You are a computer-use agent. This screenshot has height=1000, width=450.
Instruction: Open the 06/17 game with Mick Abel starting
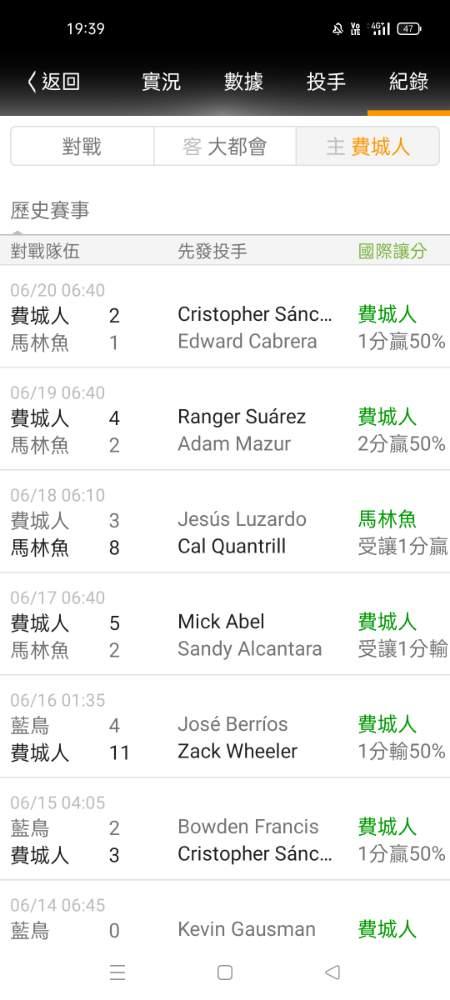tap(225, 624)
